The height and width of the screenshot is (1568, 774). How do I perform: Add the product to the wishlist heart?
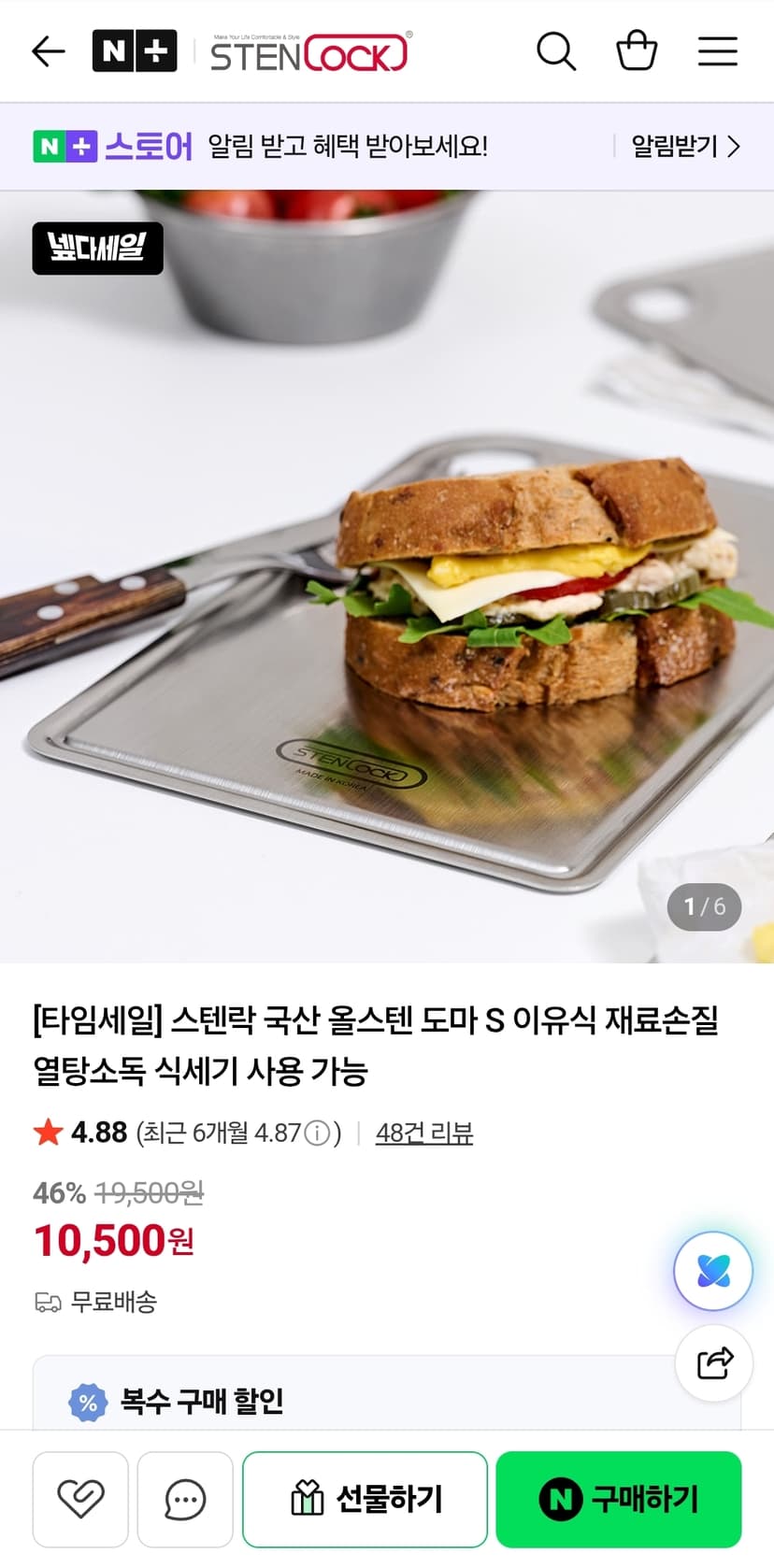80,1499
